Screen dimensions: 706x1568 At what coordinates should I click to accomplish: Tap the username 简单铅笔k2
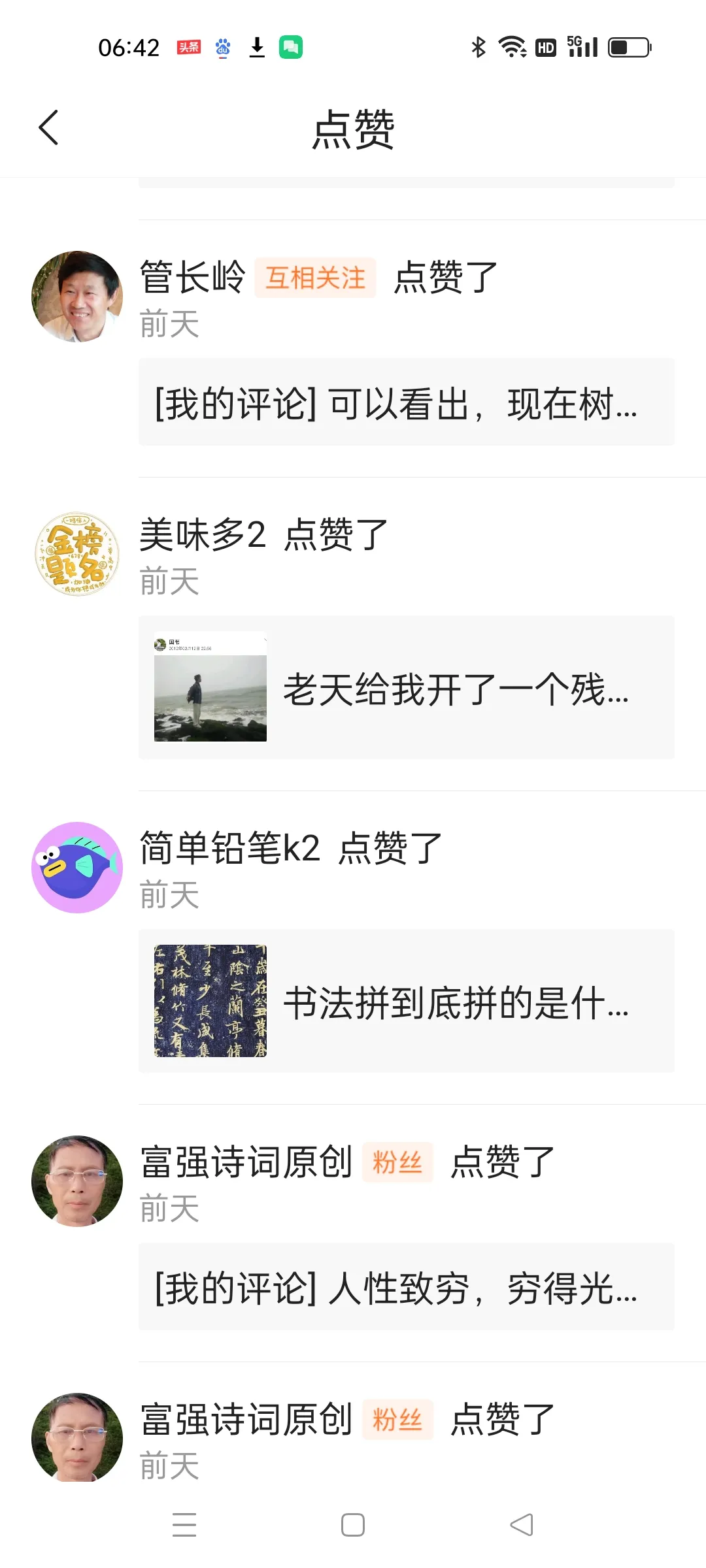pyautogui.click(x=230, y=848)
